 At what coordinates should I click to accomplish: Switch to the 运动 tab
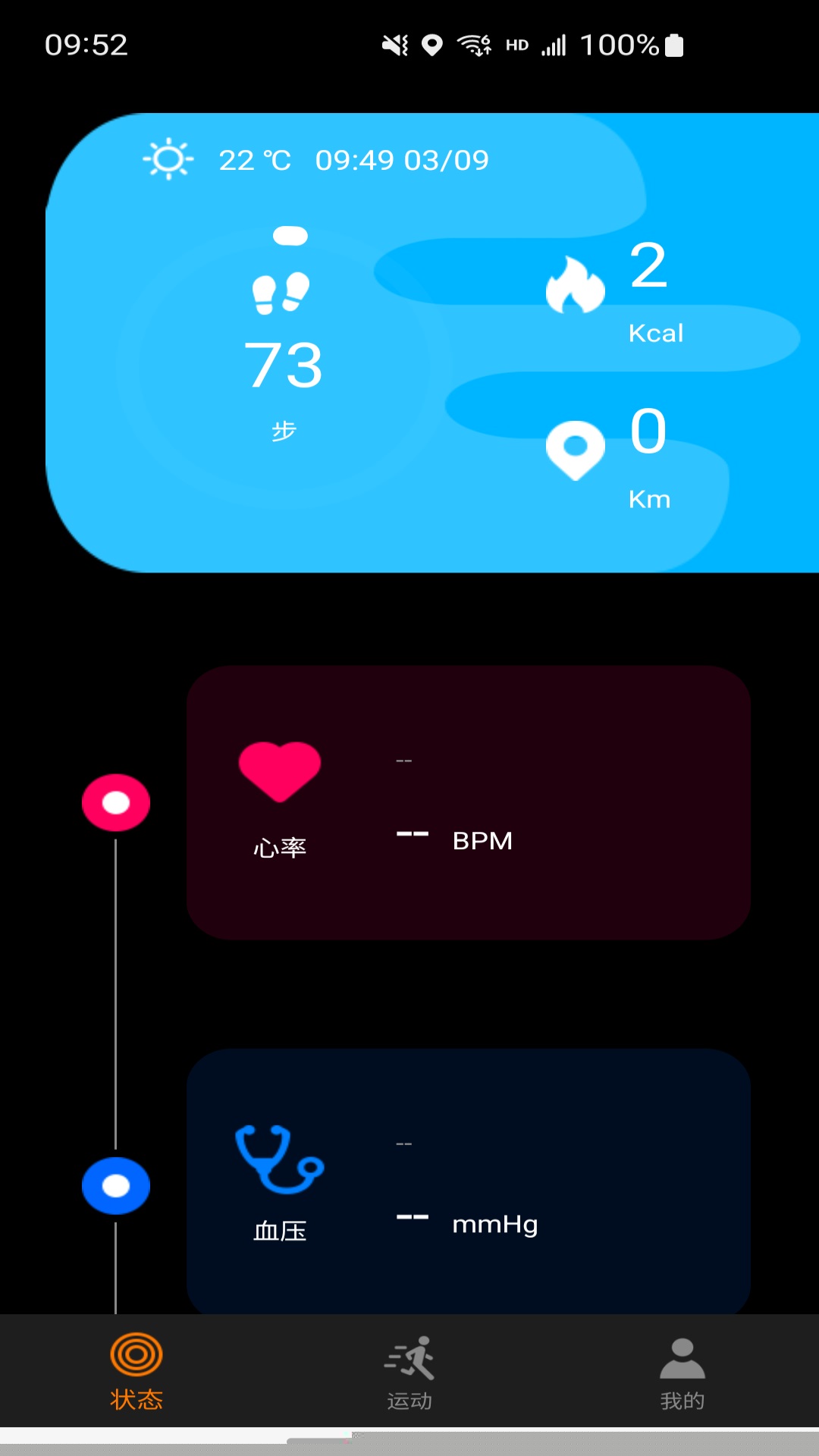pyautogui.click(x=409, y=1371)
